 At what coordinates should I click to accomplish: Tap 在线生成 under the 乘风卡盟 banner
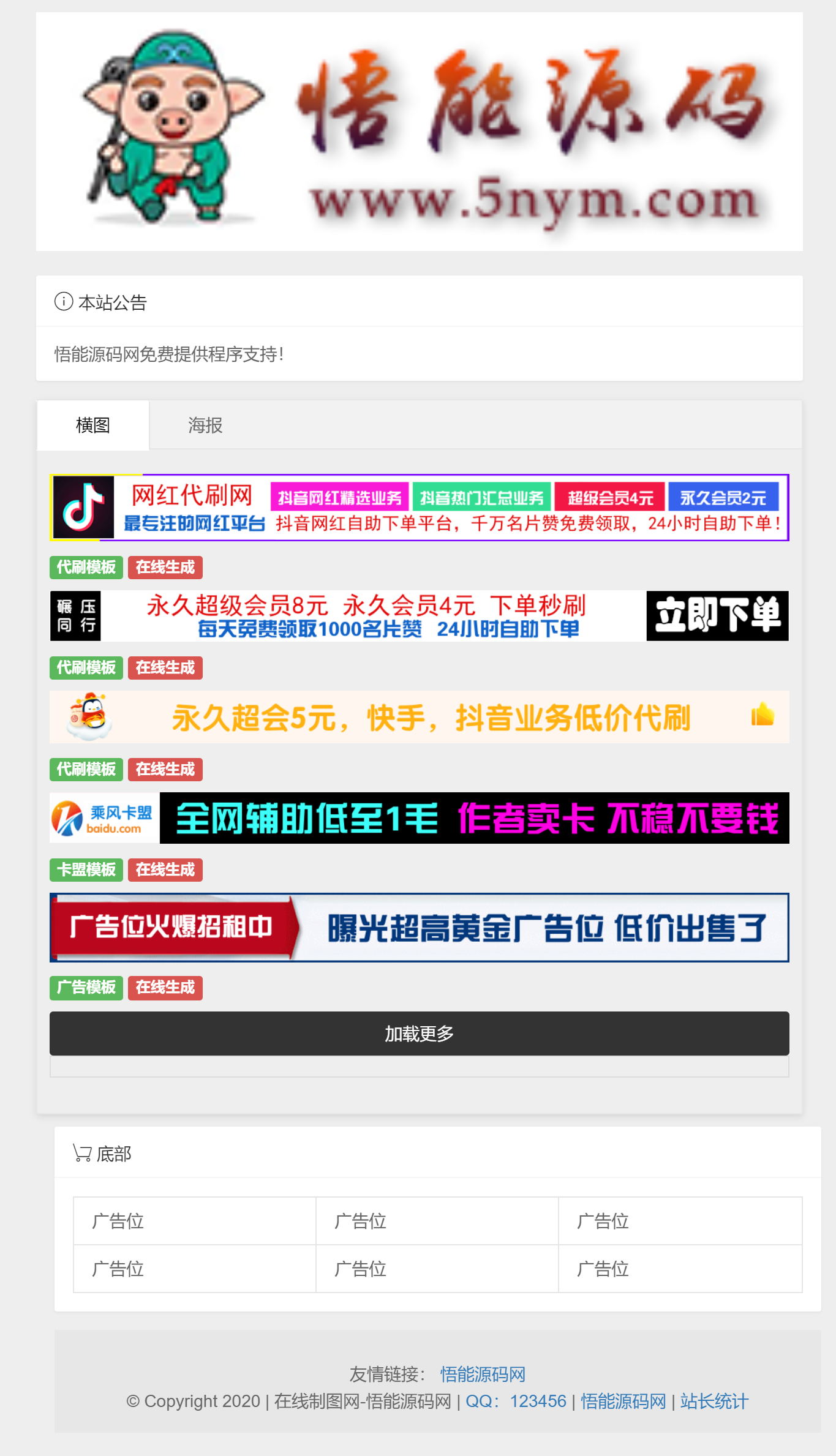(x=165, y=869)
